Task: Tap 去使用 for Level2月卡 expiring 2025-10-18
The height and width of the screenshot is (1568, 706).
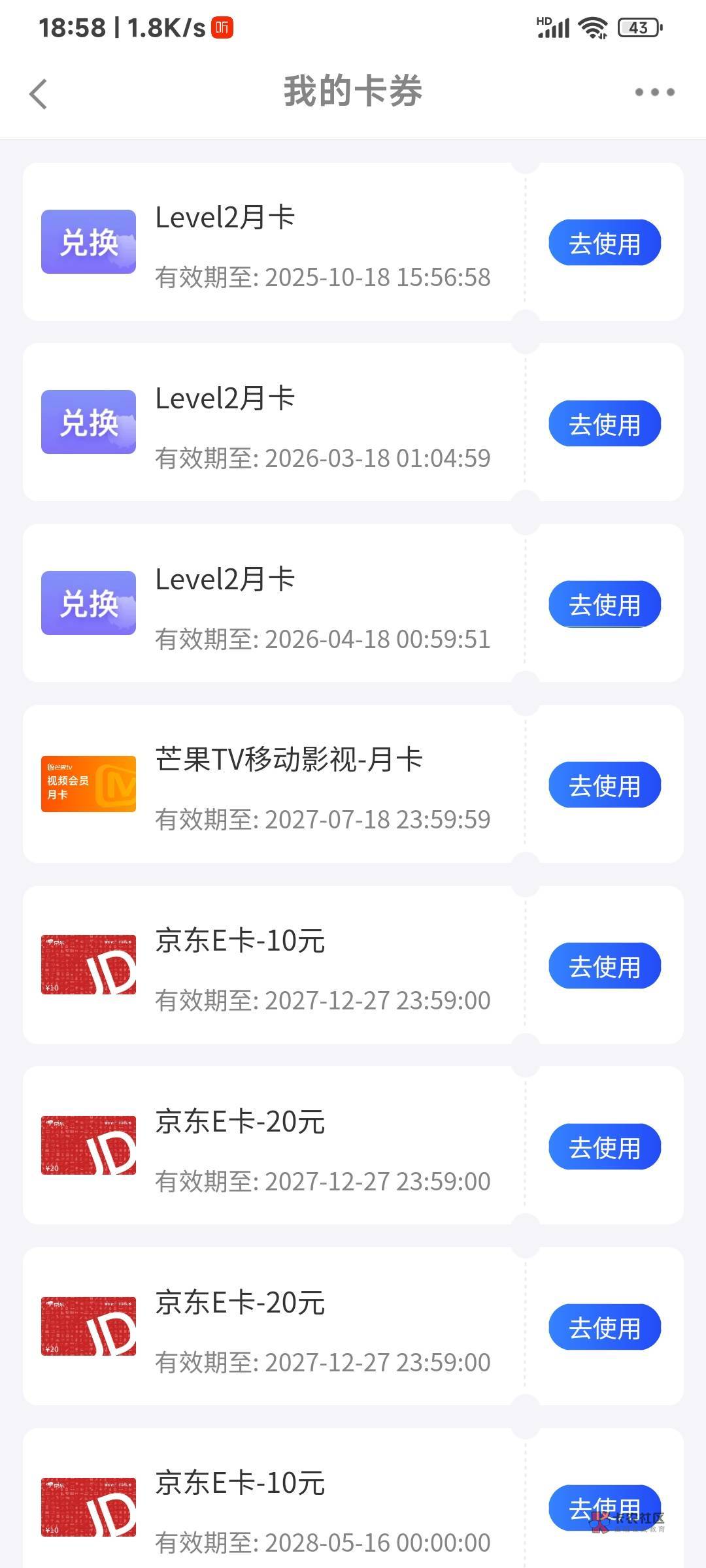Action: pos(605,243)
